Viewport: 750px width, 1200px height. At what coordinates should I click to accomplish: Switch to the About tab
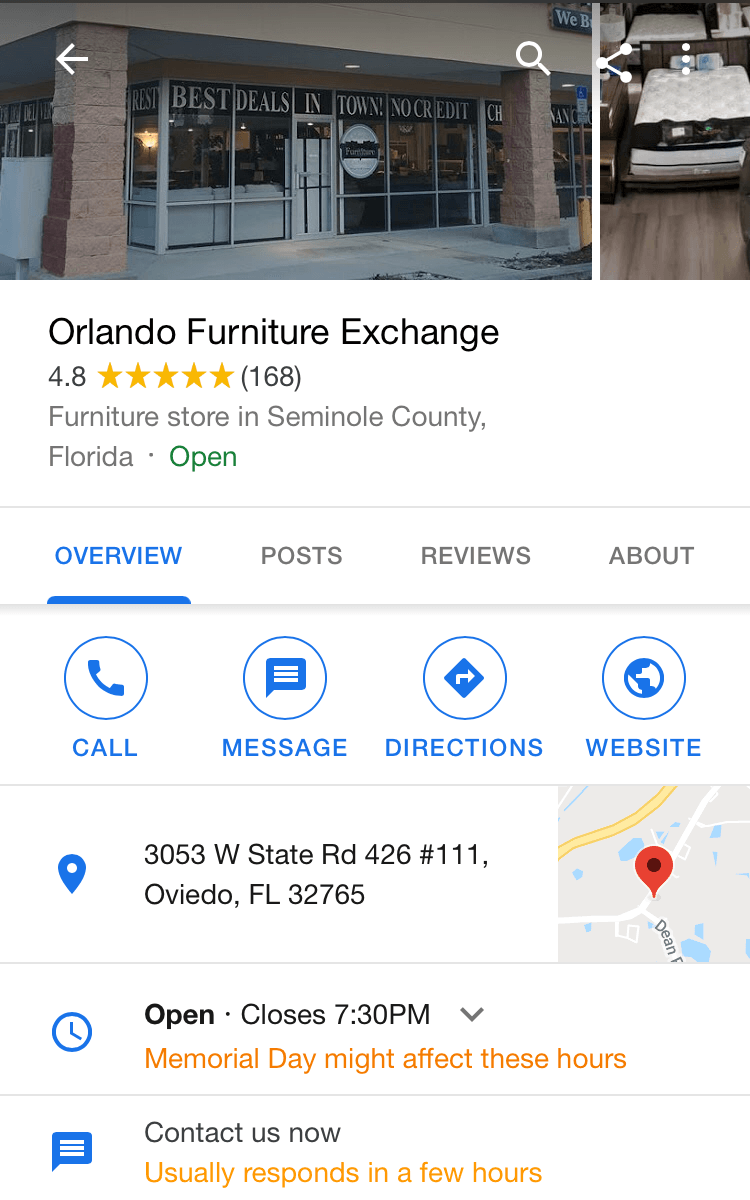[651, 556]
